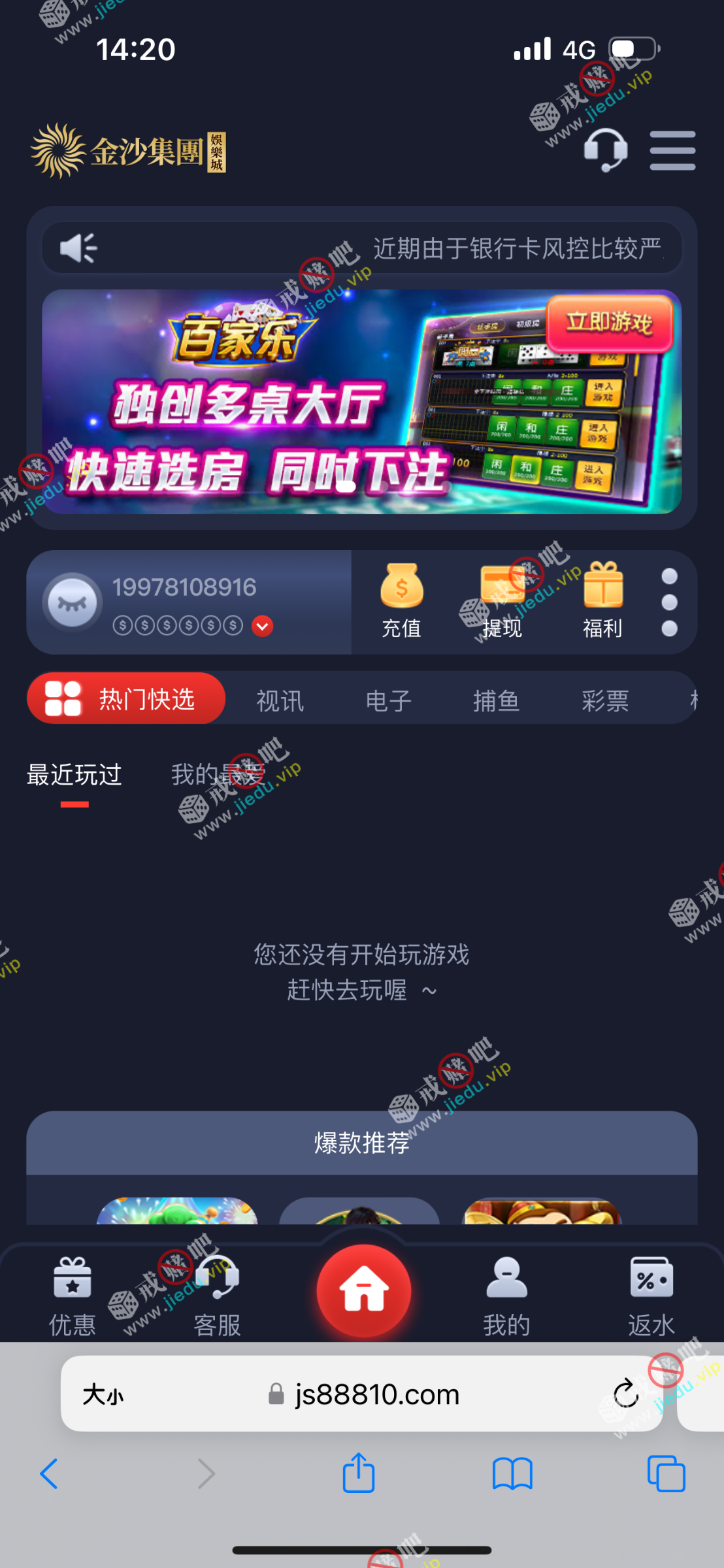This screenshot has height=1568, width=724.
Task: Select the 热门快选 tab
Action: click(x=126, y=698)
